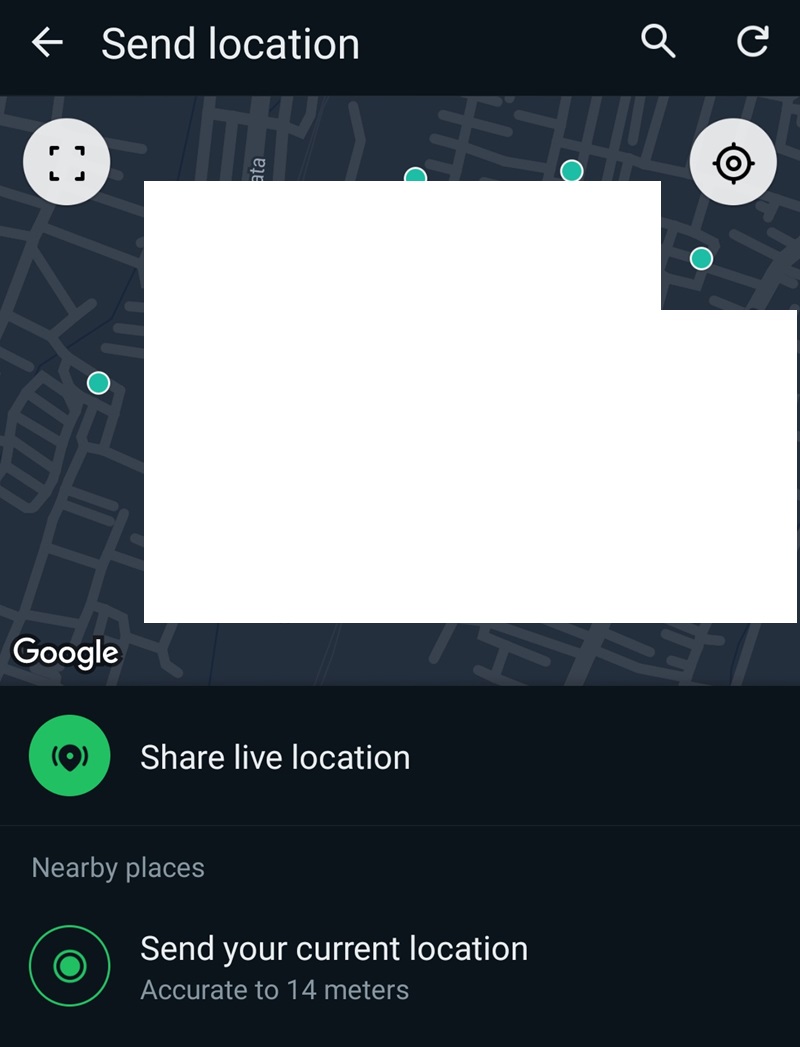Viewport: 800px width, 1047px height.
Task: Expand the map to full screen
Action: pos(67,162)
